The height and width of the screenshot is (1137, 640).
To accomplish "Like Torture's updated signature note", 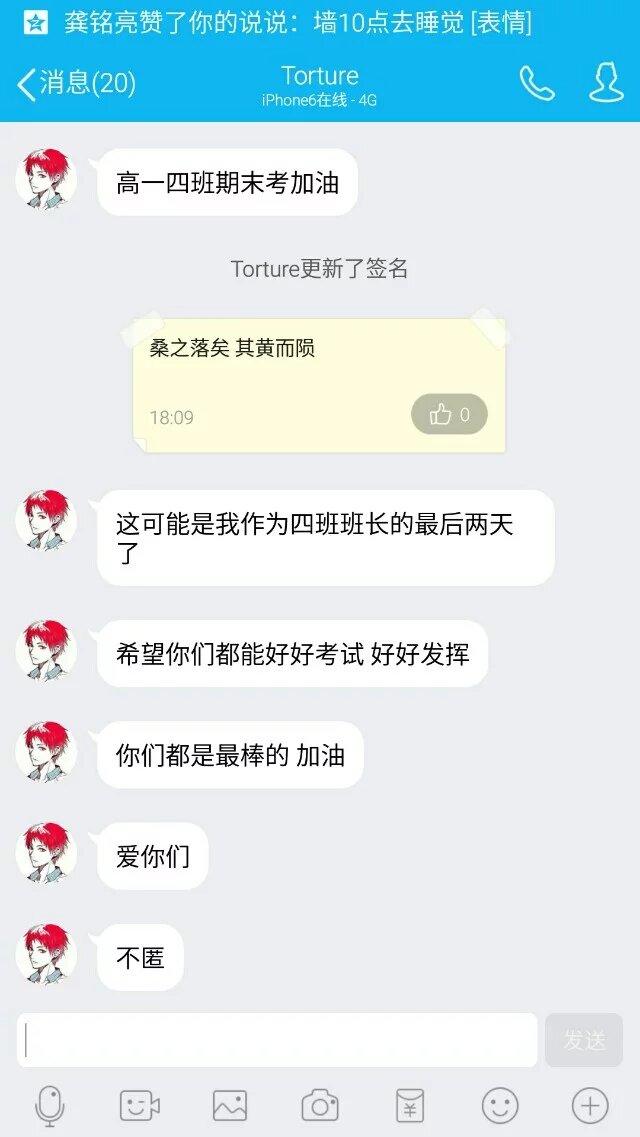I will click(449, 414).
